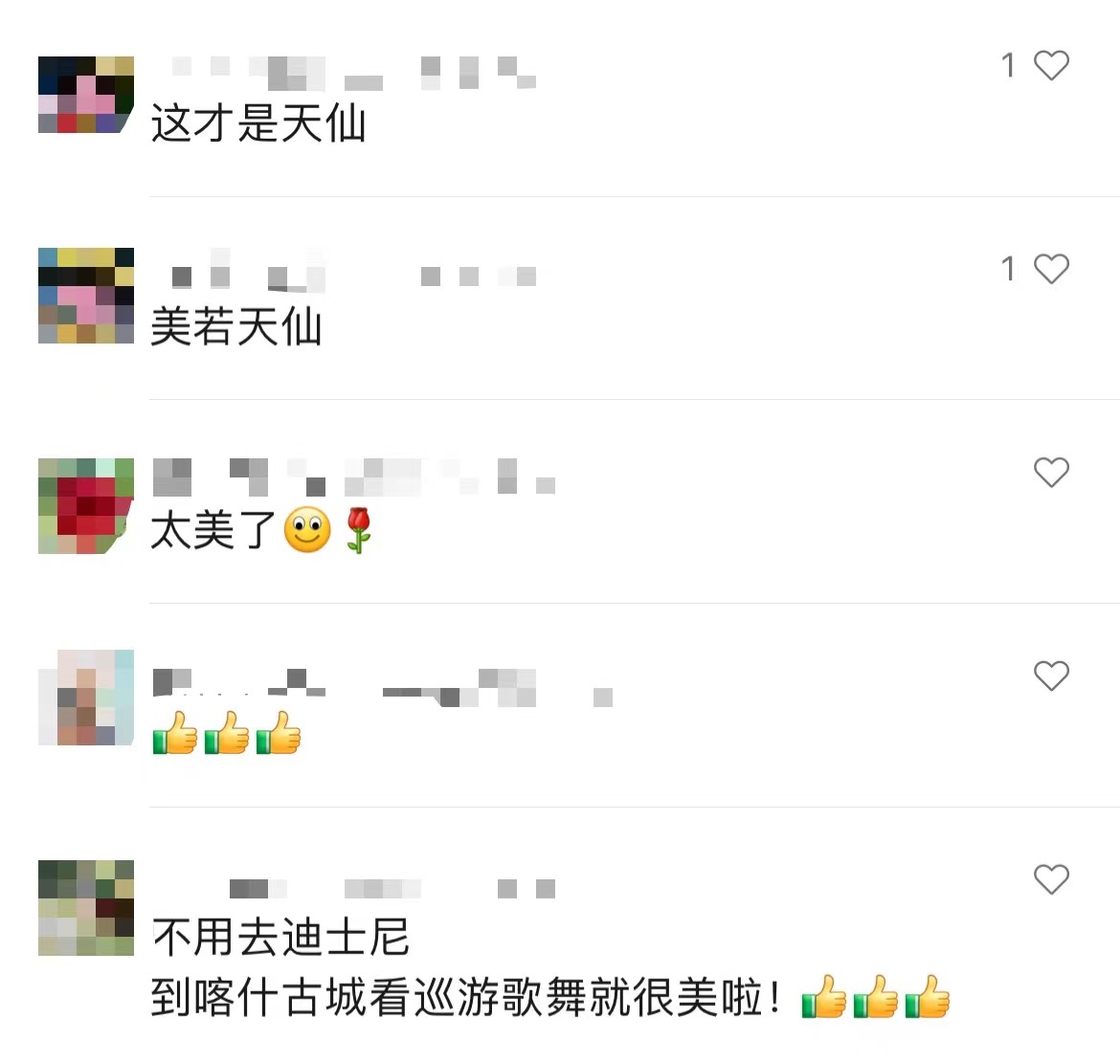View the profile of the 太美了 commenter
Image resolution: width=1120 pixels, height=1064 pixels.
click(85, 506)
